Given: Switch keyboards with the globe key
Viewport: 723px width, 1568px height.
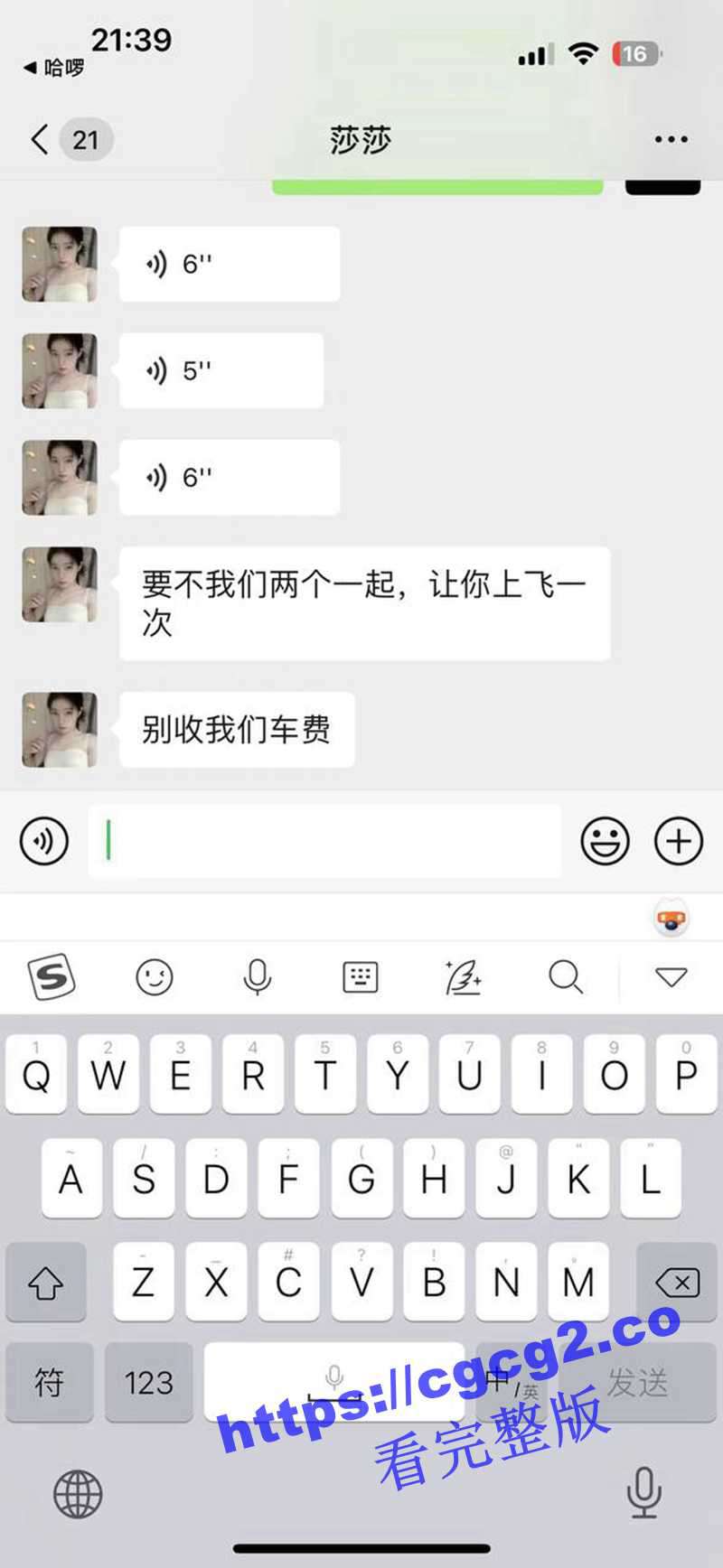Looking at the screenshot, I should coord(78,1494).
